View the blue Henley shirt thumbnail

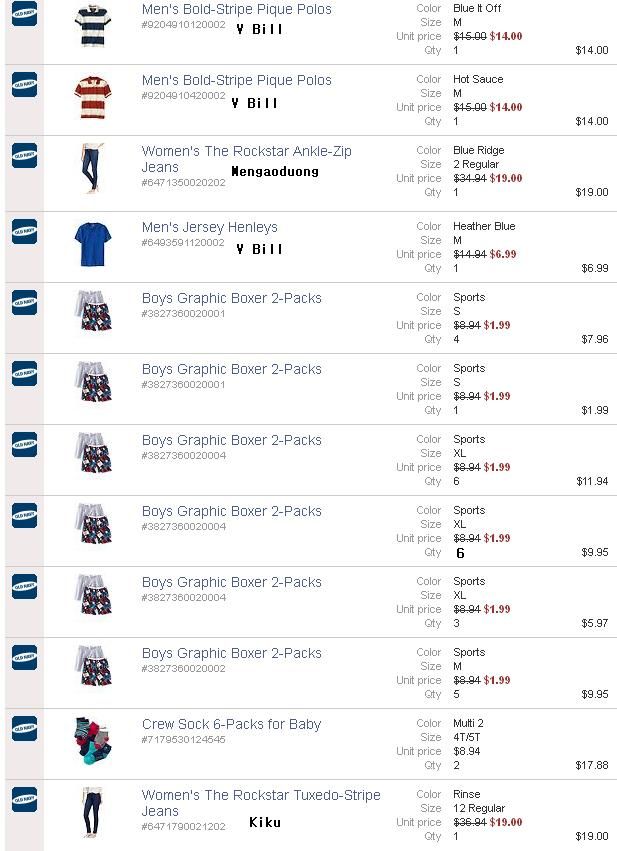93,245
